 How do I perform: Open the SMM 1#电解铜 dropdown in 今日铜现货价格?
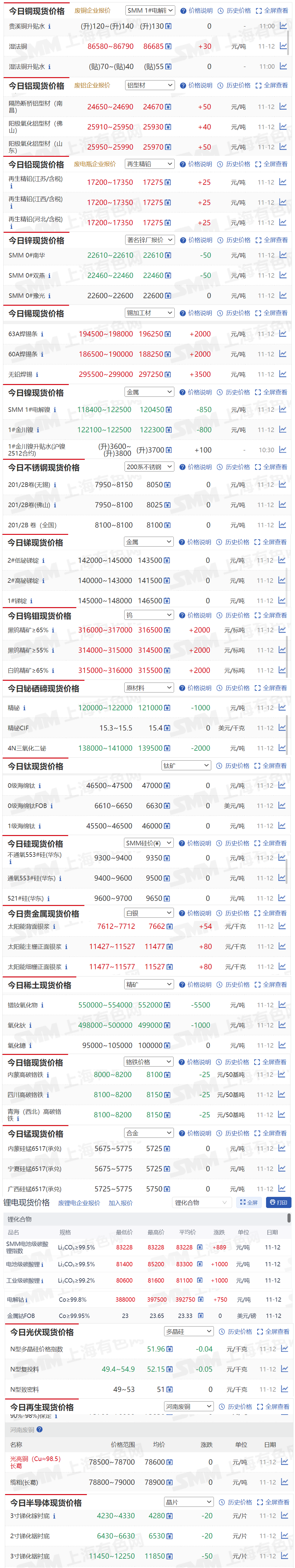click(x=150, y=10)
